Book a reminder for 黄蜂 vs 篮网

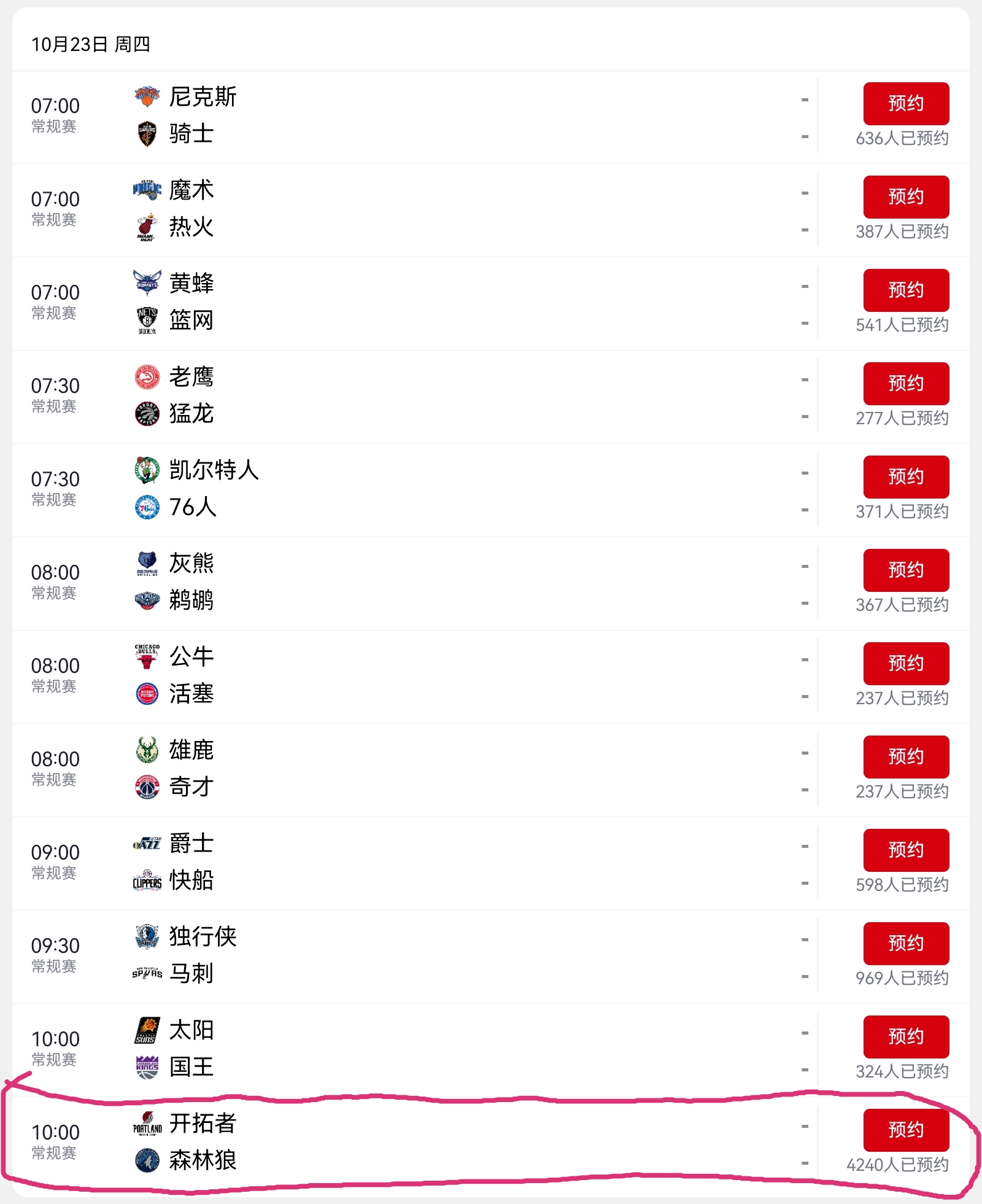905,290
